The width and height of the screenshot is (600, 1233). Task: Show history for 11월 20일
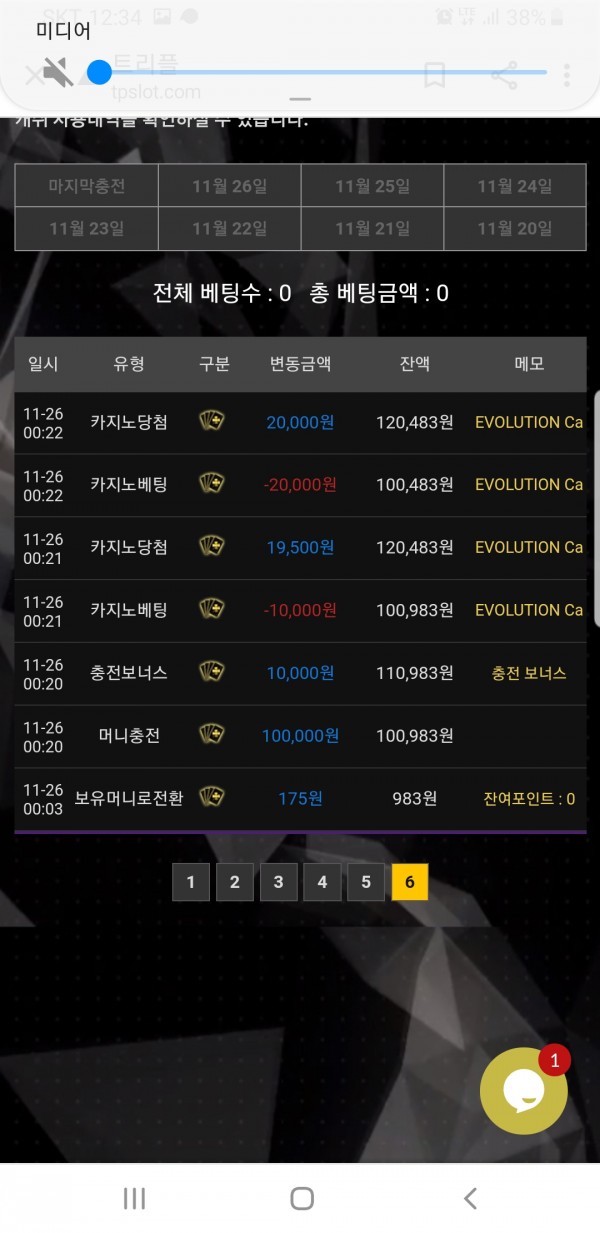pos(515,229)
